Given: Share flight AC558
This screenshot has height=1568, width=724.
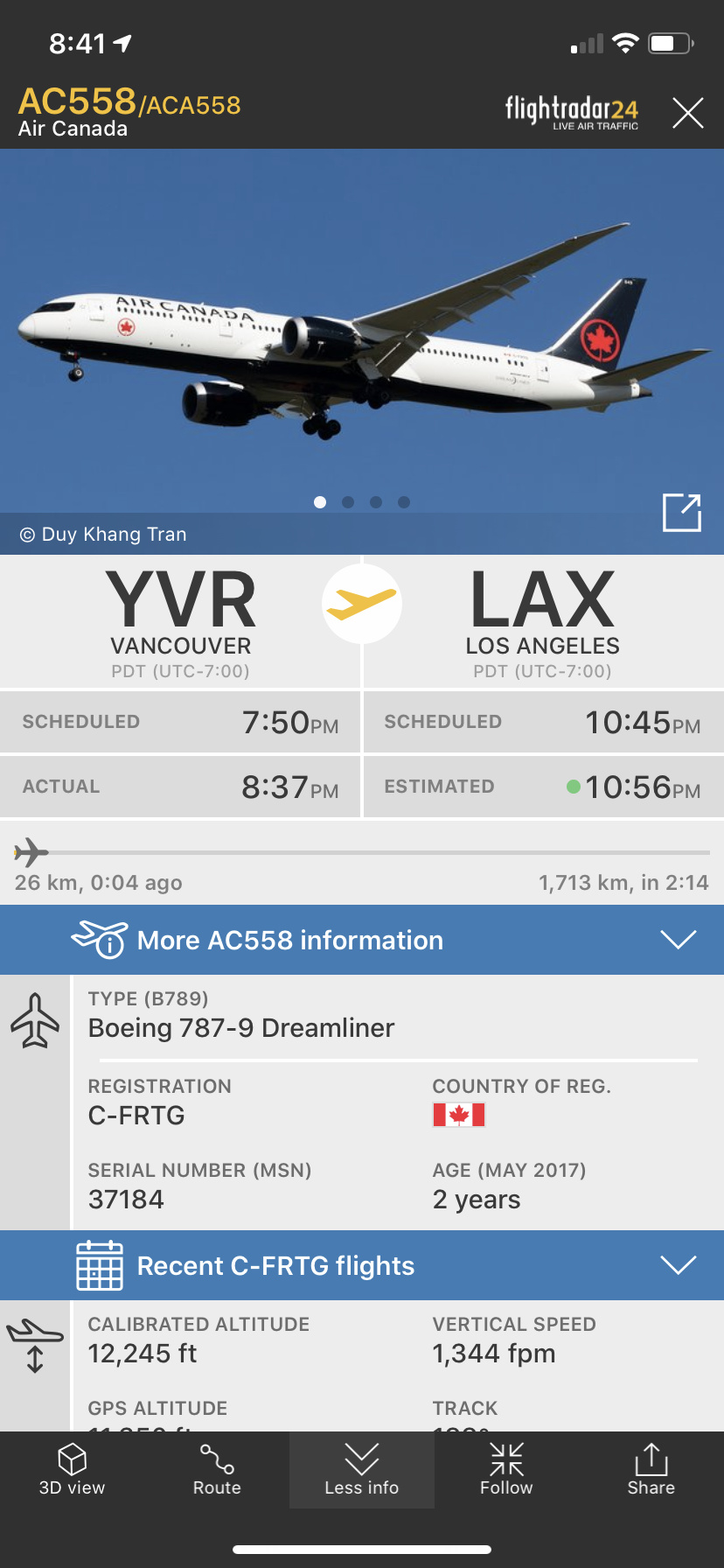Looking at the screenshot, I should [x=651, y=1470].
